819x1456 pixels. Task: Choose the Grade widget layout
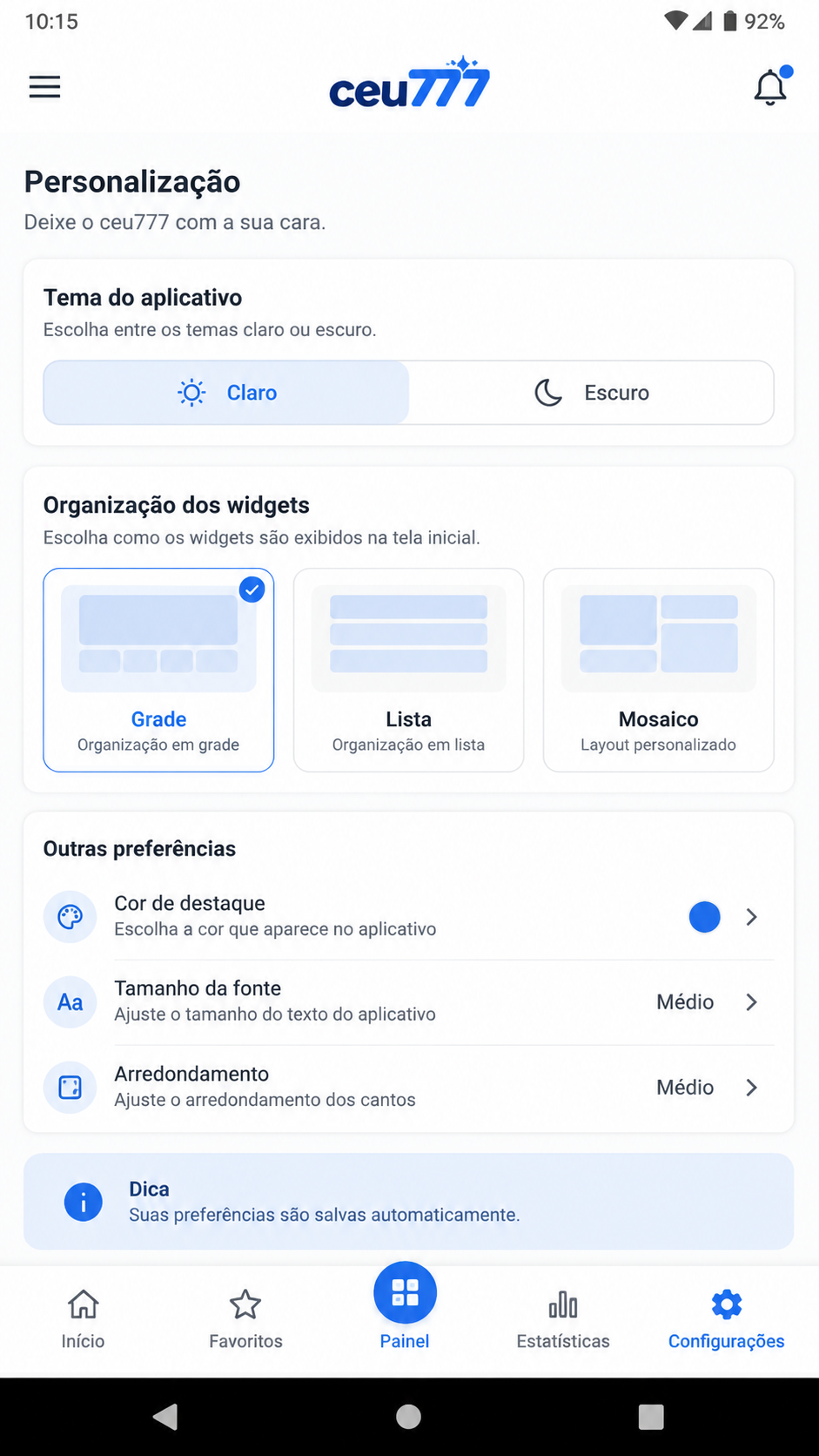click(158, 670)
